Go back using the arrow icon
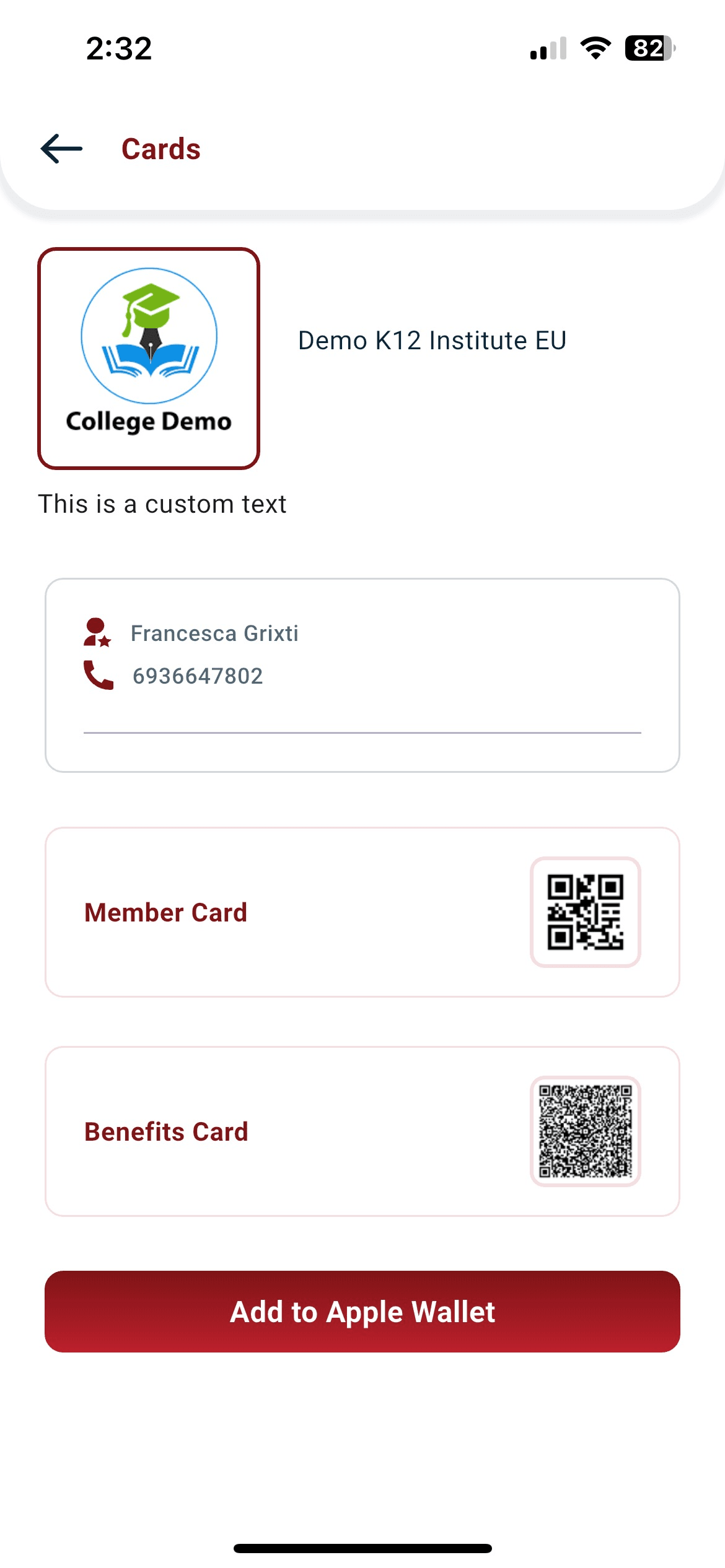 pos(61,149)
